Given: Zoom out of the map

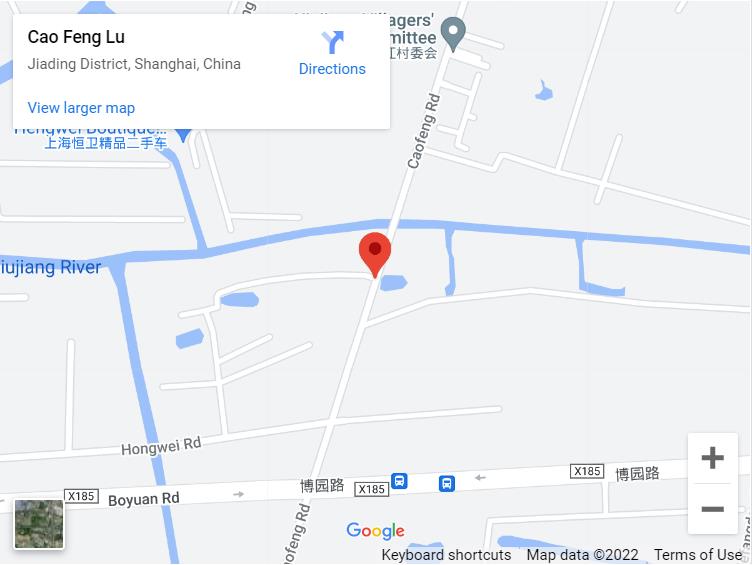Looking at the screenshot, I should [712, 509].
